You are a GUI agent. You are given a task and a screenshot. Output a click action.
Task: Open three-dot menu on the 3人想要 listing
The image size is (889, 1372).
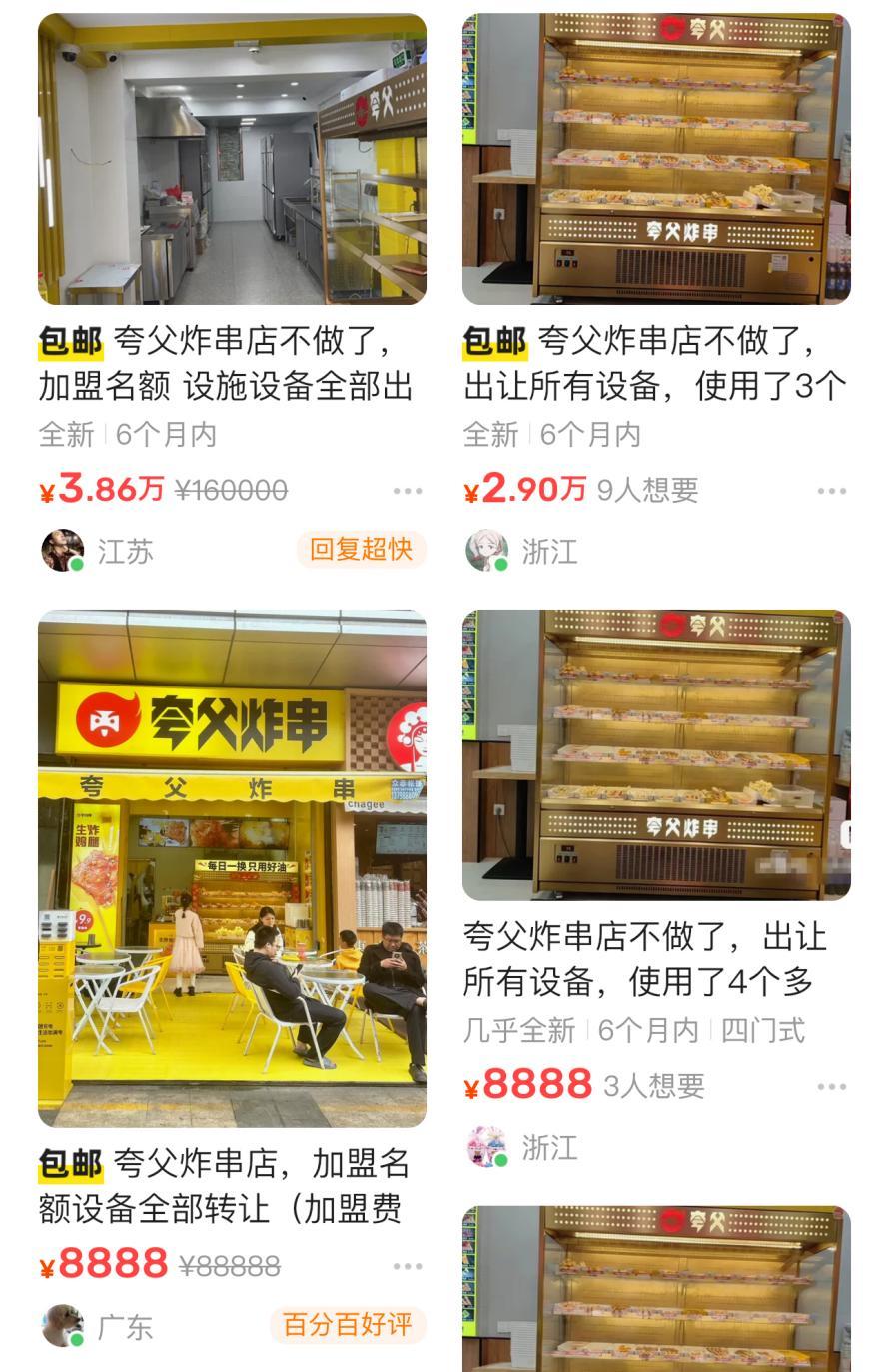[832, 1086]
